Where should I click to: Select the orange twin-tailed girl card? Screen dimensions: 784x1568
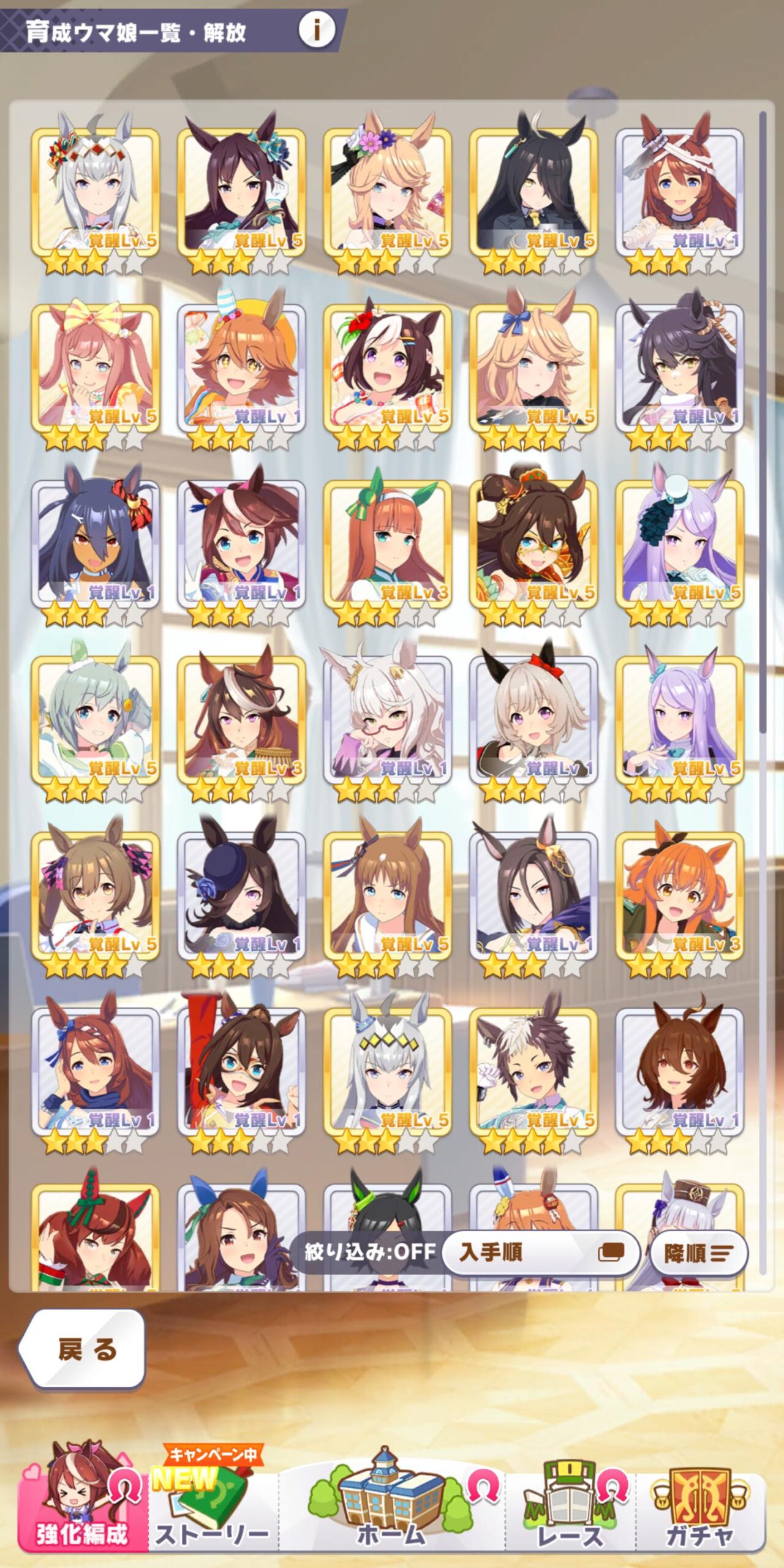point(680,894)
